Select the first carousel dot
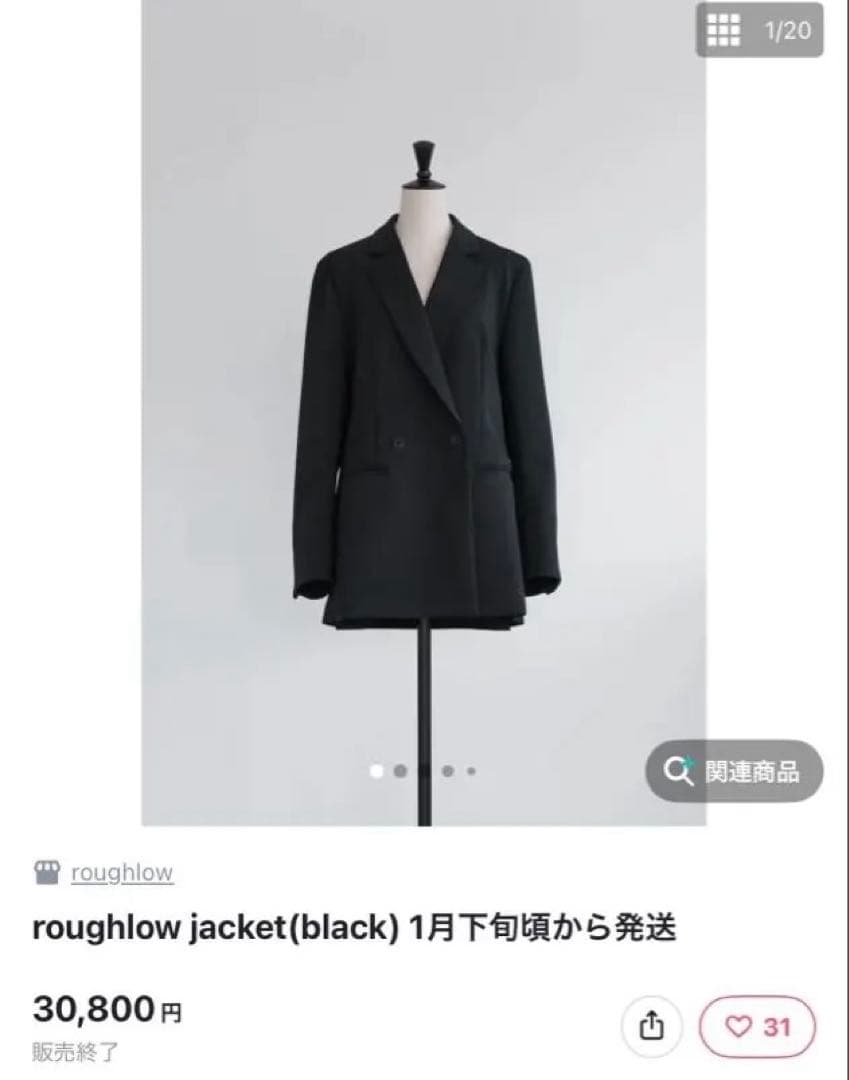849x1080 pixels. pos(375,772)
